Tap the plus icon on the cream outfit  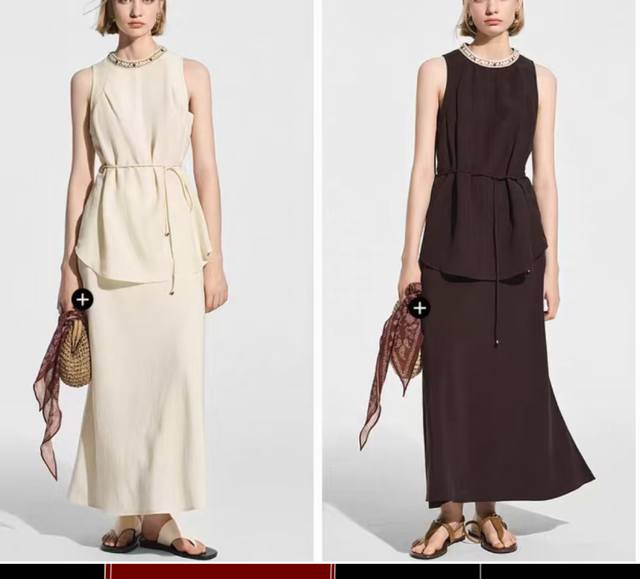point(82,299)
